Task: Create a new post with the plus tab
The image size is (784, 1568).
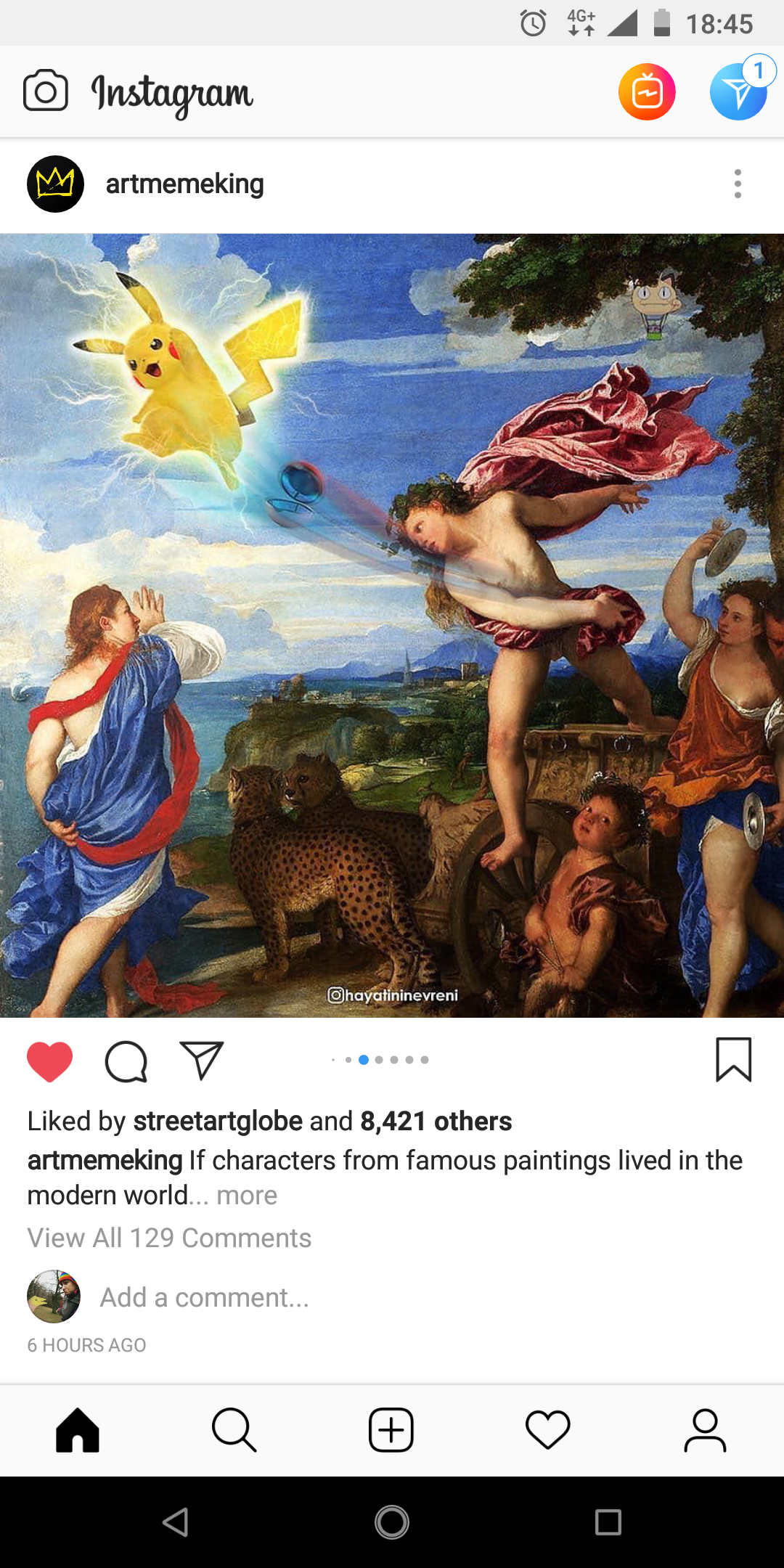Action: (x=391, y=1430)
